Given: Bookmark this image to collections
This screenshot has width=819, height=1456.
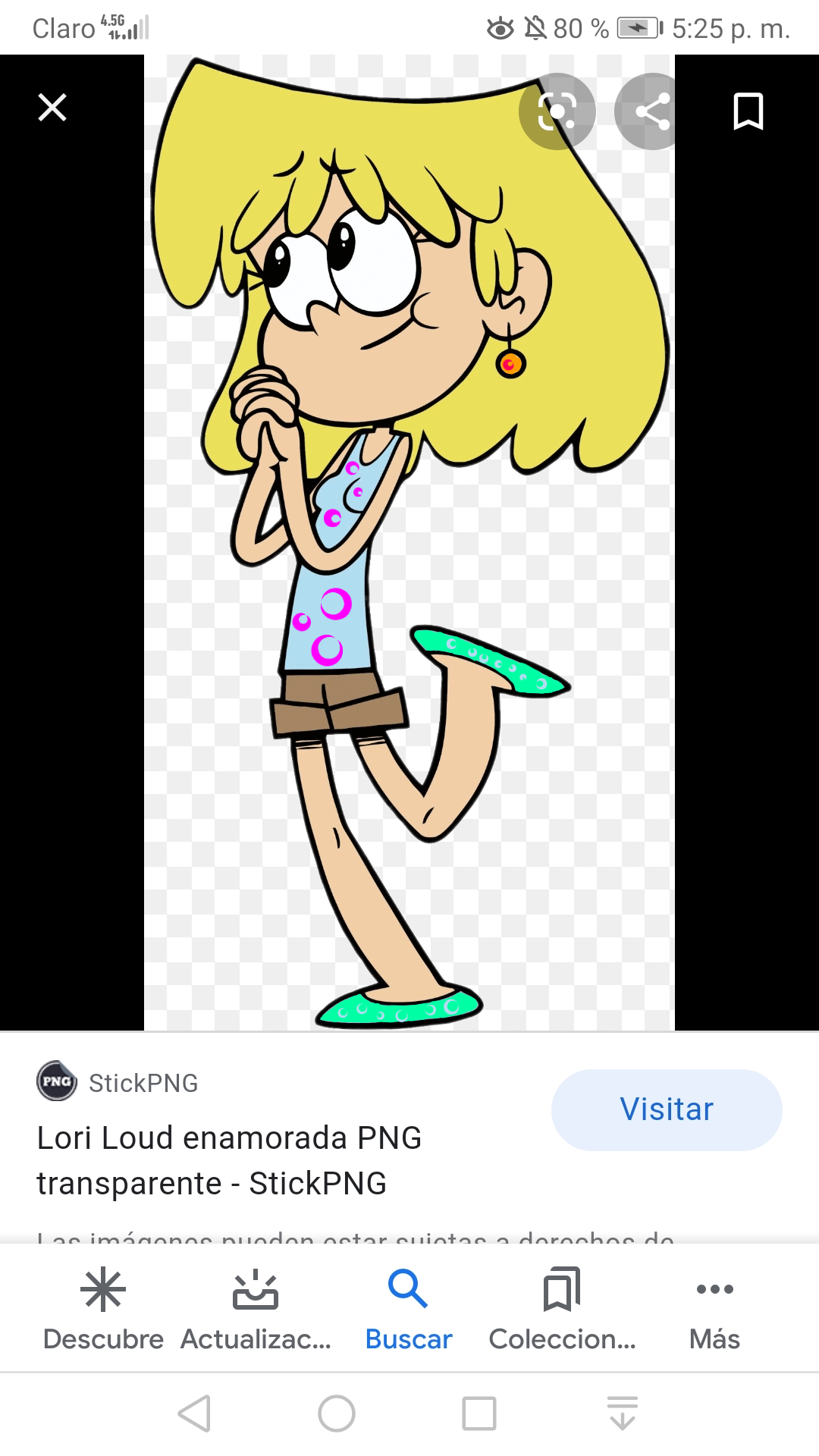Looking at the screenshot, I should [x=748, y=111].
